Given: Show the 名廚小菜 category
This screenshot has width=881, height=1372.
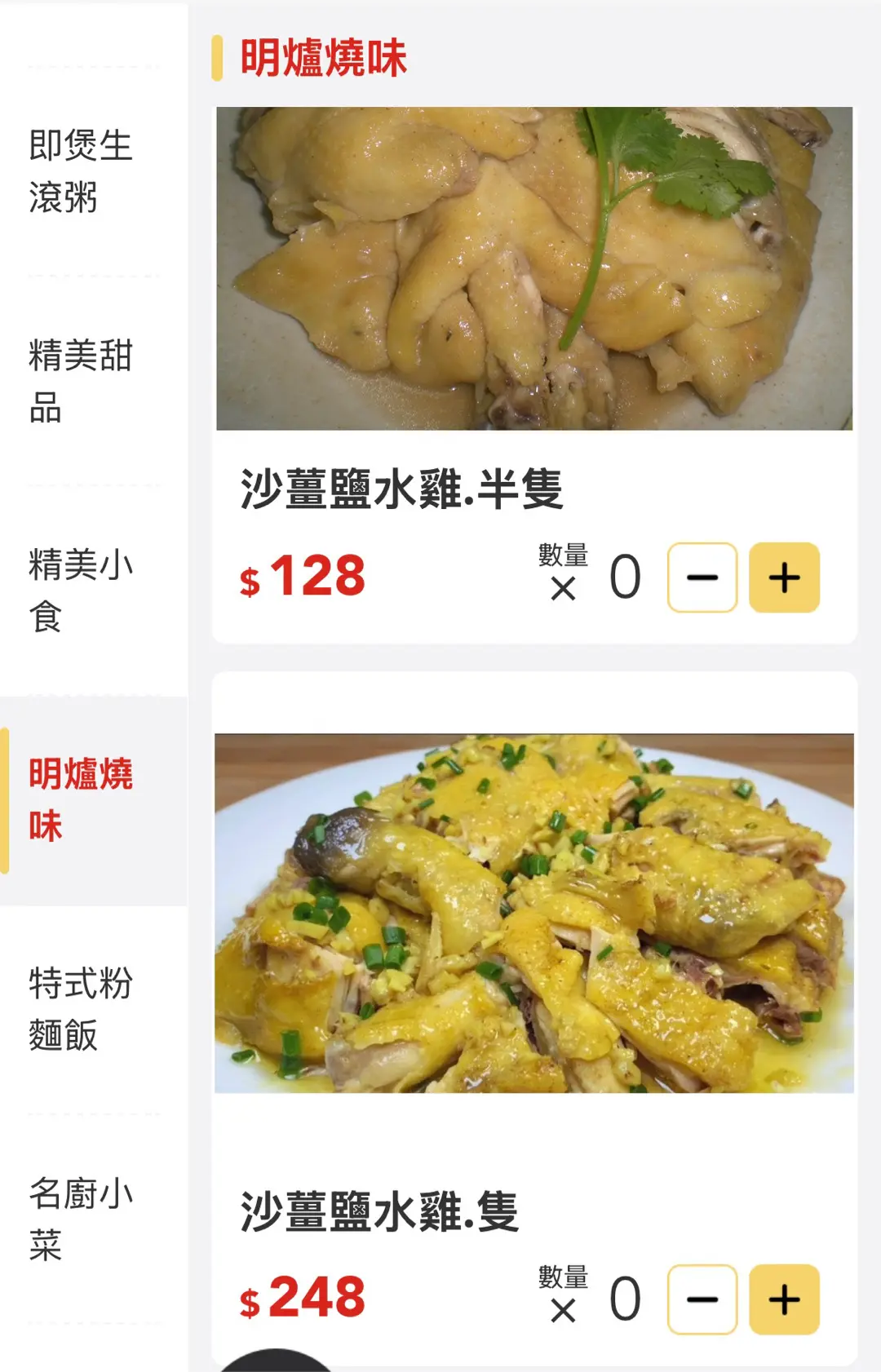Looking at the screenshot, I should [x=81, y=1219].
